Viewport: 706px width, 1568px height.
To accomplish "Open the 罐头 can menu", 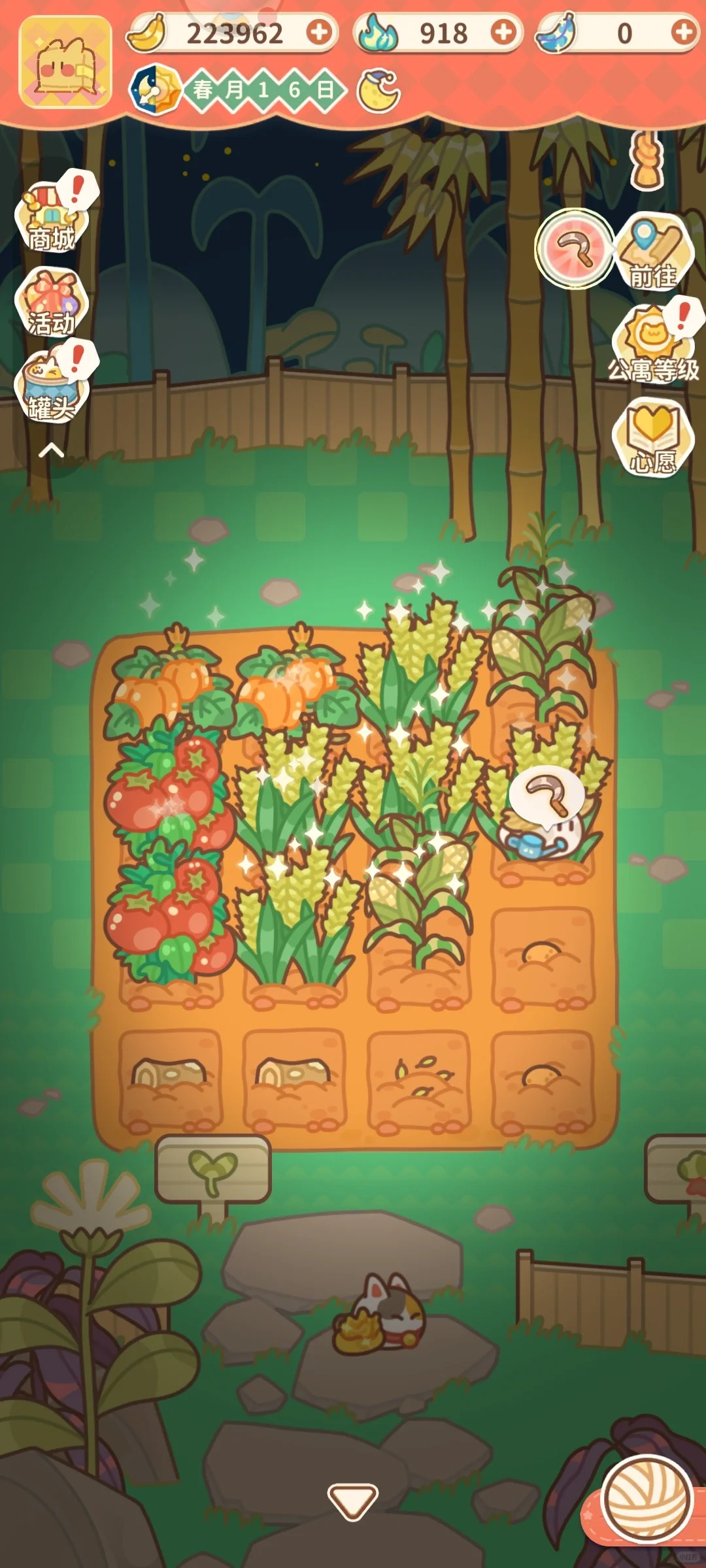I will pos(51,387).
